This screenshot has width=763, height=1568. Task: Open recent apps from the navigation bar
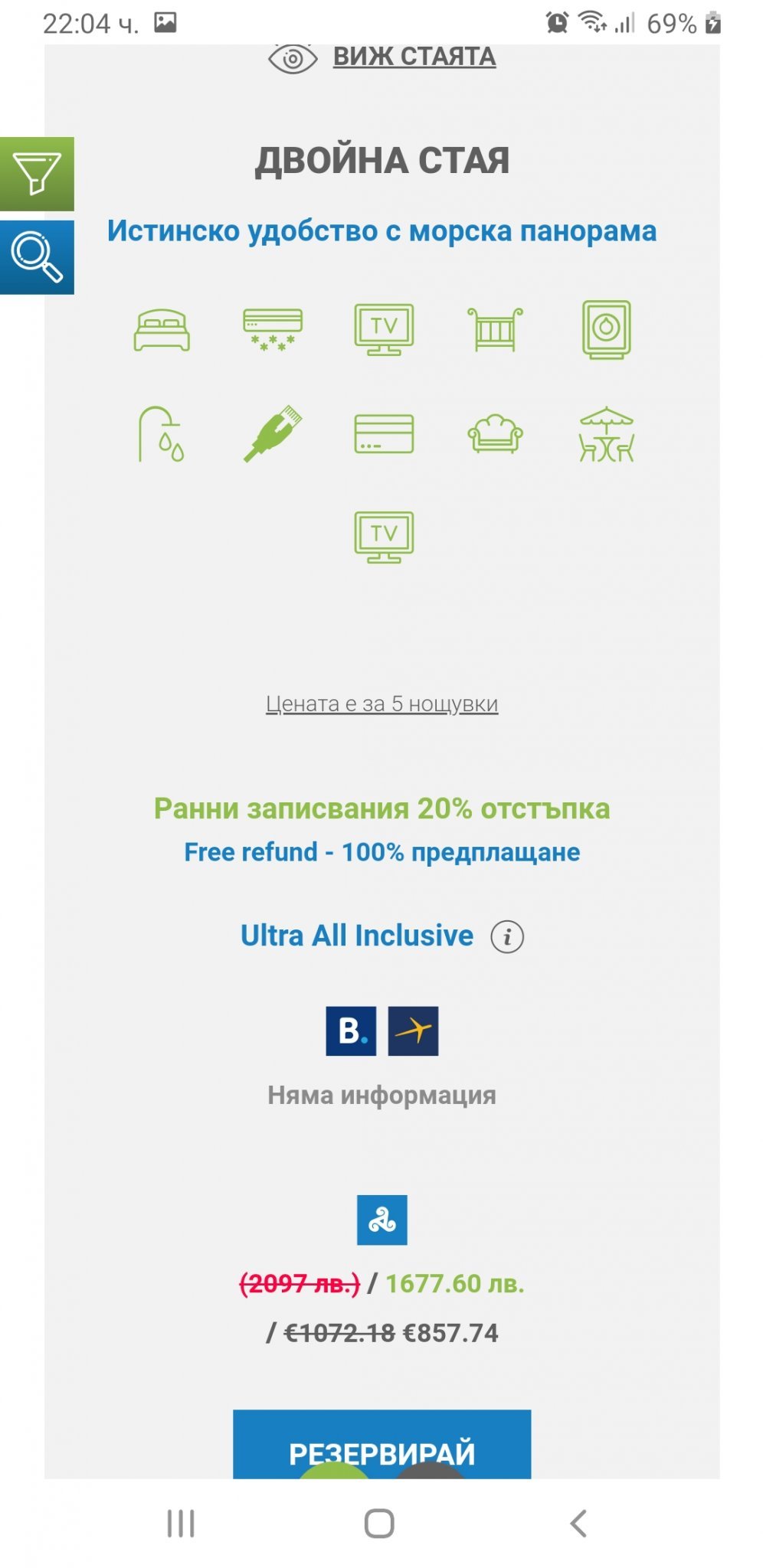coord(181,1523)
